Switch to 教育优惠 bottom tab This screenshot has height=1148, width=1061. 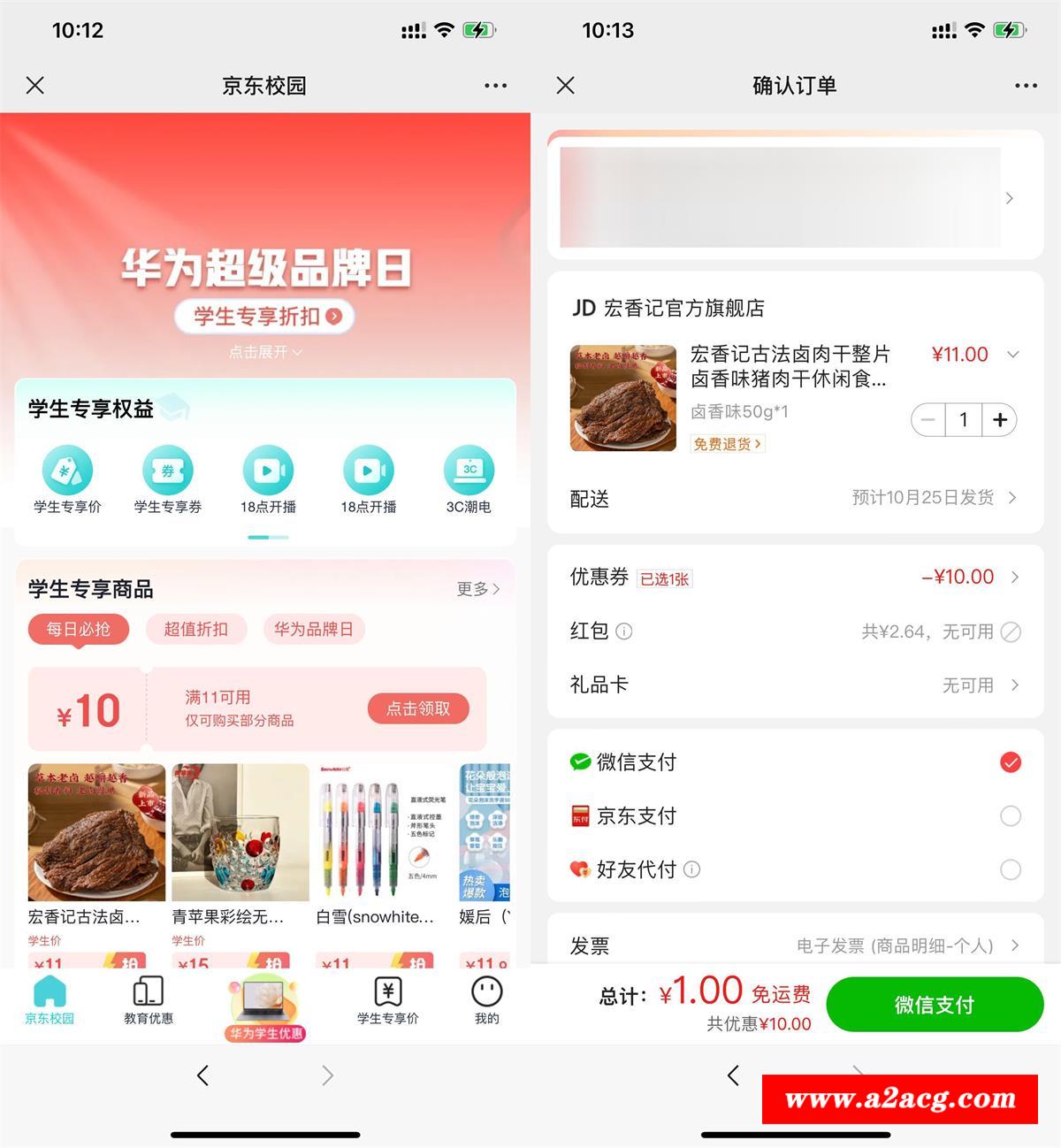[149, 1000]
